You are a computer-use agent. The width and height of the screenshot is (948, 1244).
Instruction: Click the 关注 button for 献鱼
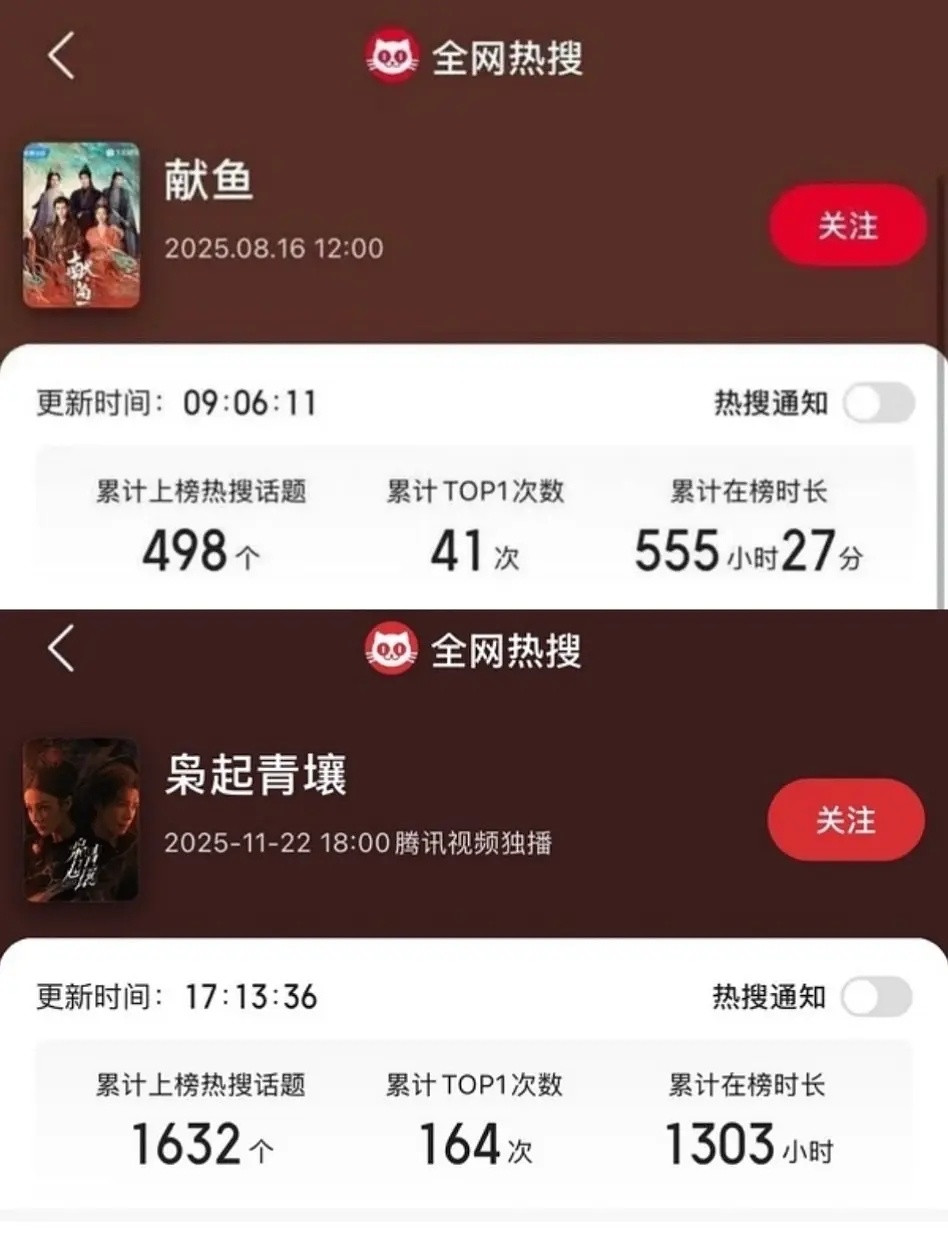(x=846, y=226)
